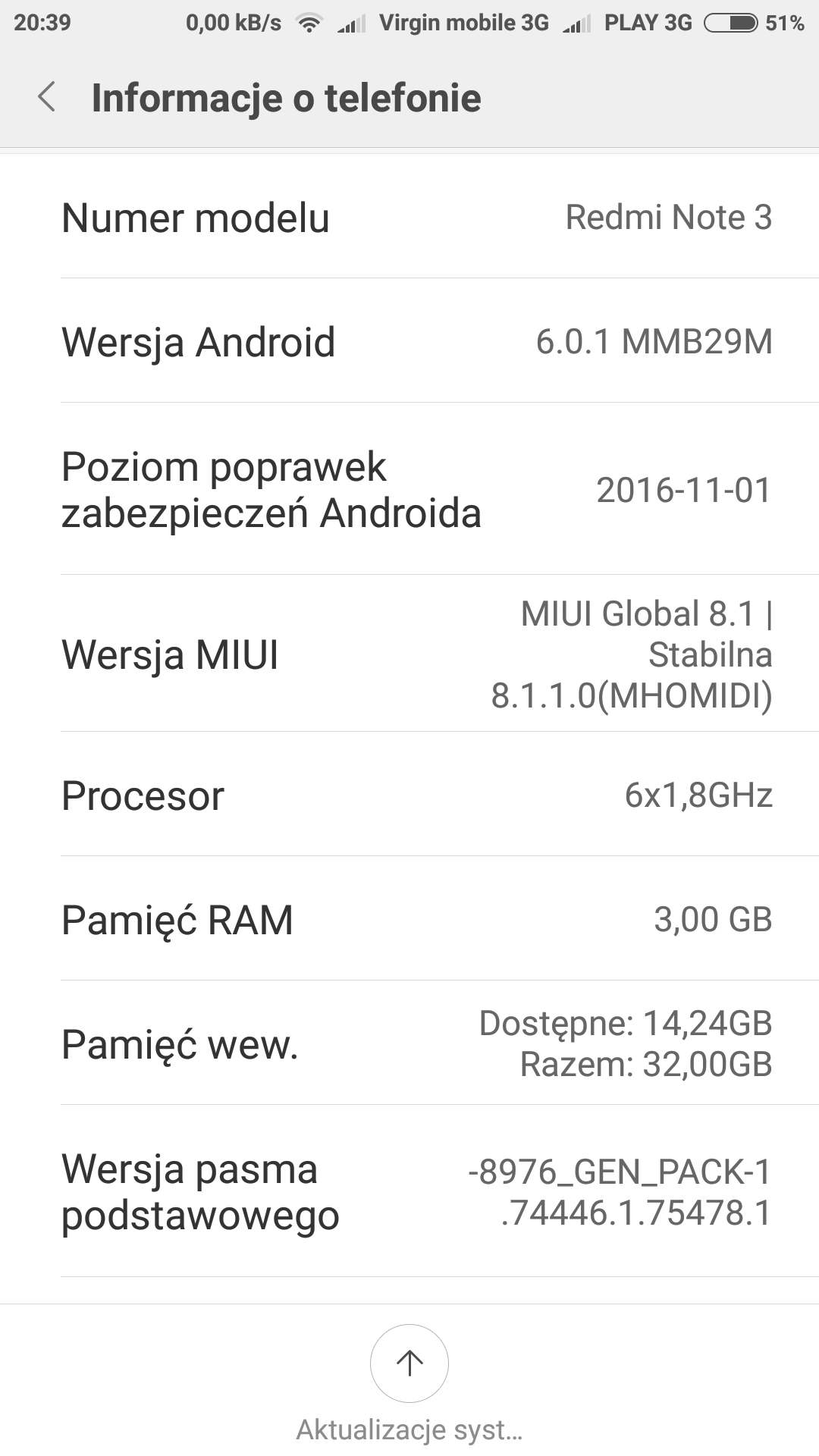Tap the Wersja Android row
Screen dimensions: 819x1456
coord(409,341)
